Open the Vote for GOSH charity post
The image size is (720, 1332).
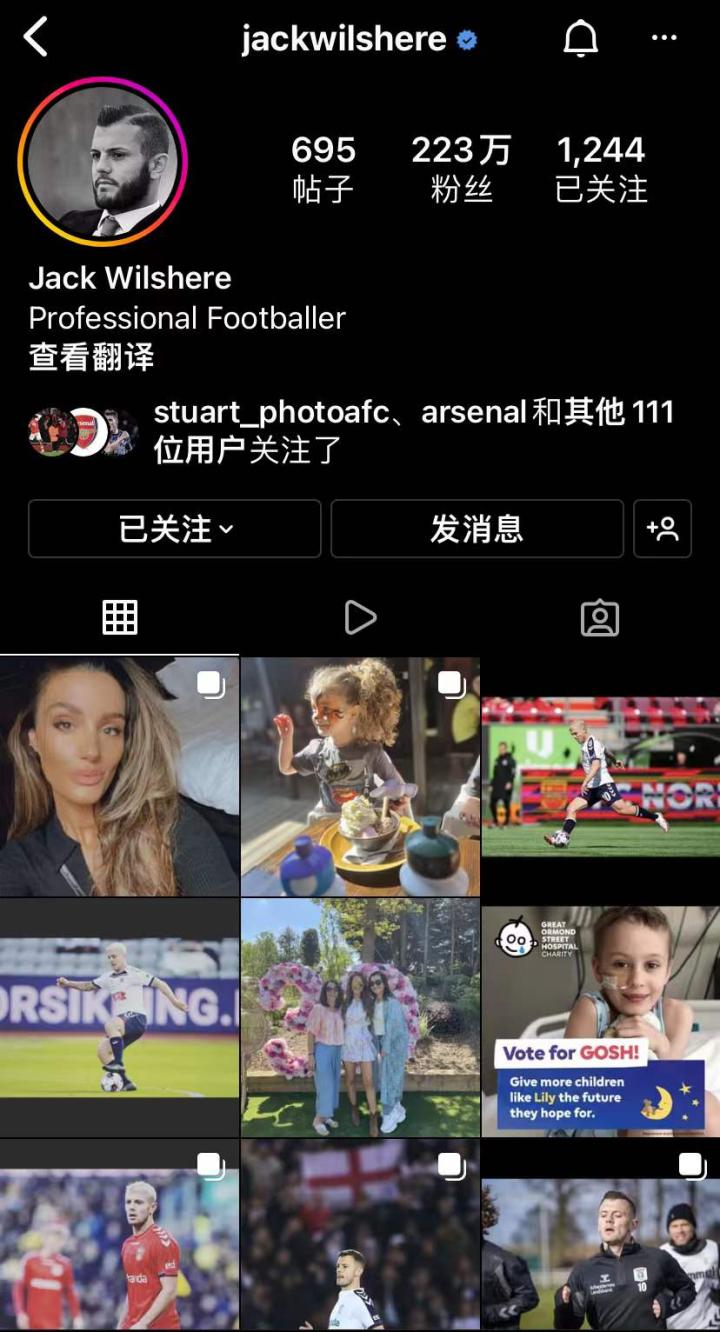(600, 1017)
